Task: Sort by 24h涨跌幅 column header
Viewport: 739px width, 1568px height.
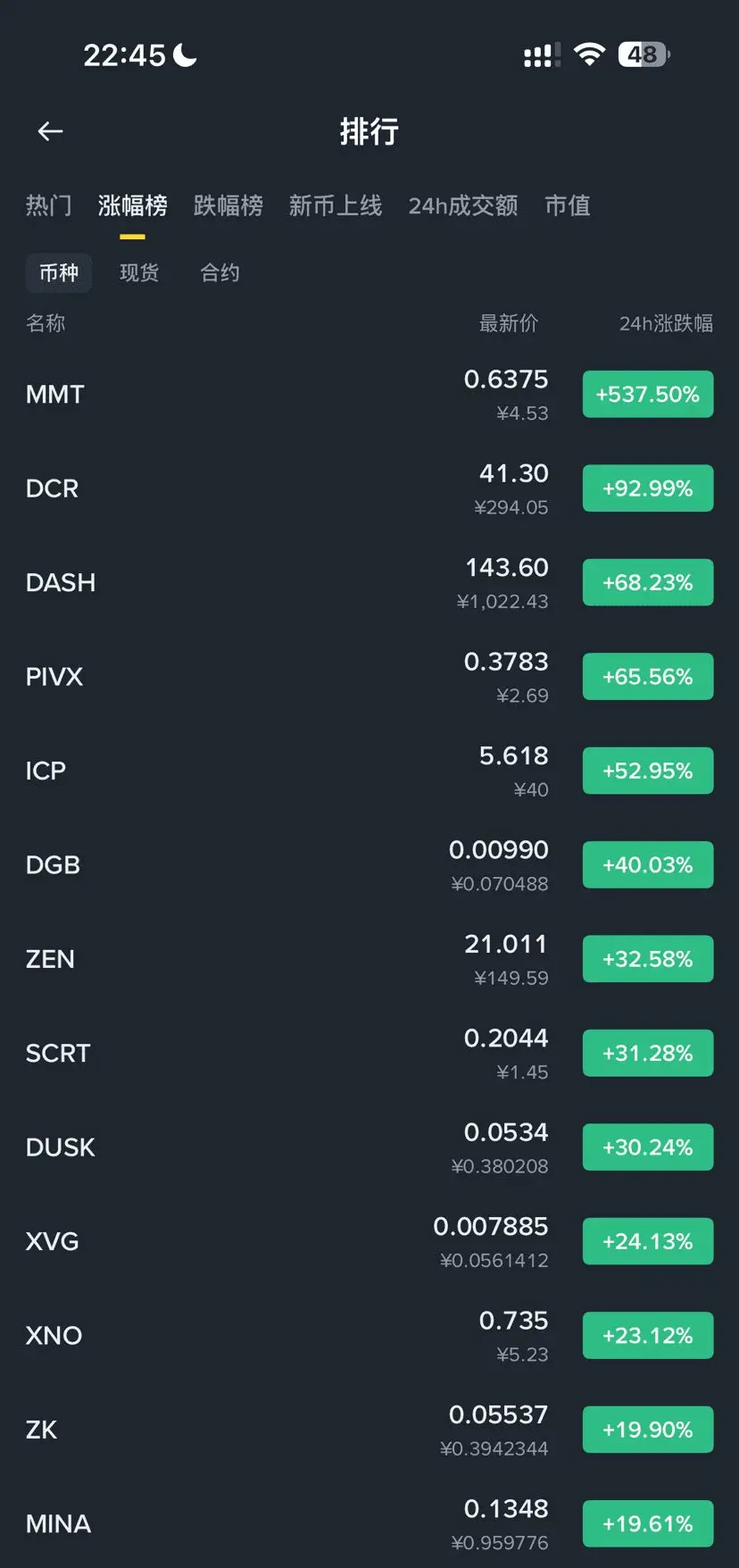Action: point(665,323)
